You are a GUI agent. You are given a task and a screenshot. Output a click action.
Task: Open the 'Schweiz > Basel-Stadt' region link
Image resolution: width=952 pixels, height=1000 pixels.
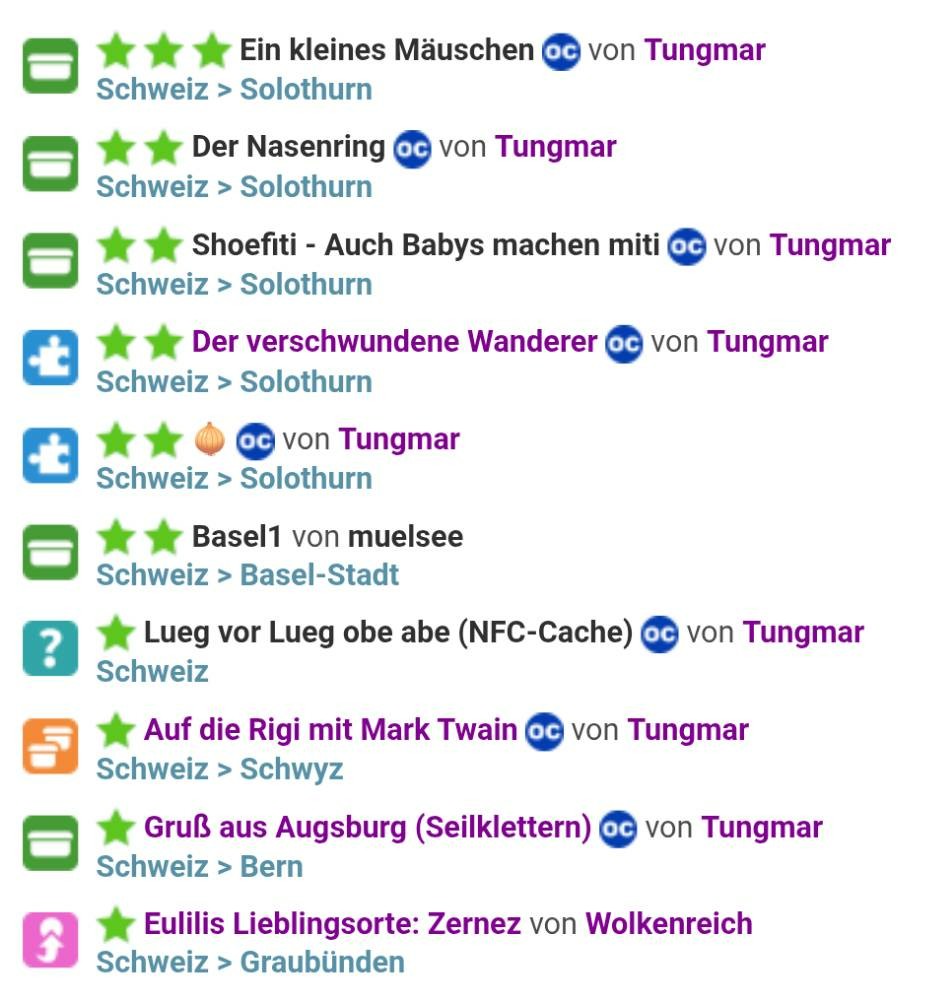pos(247,575)
